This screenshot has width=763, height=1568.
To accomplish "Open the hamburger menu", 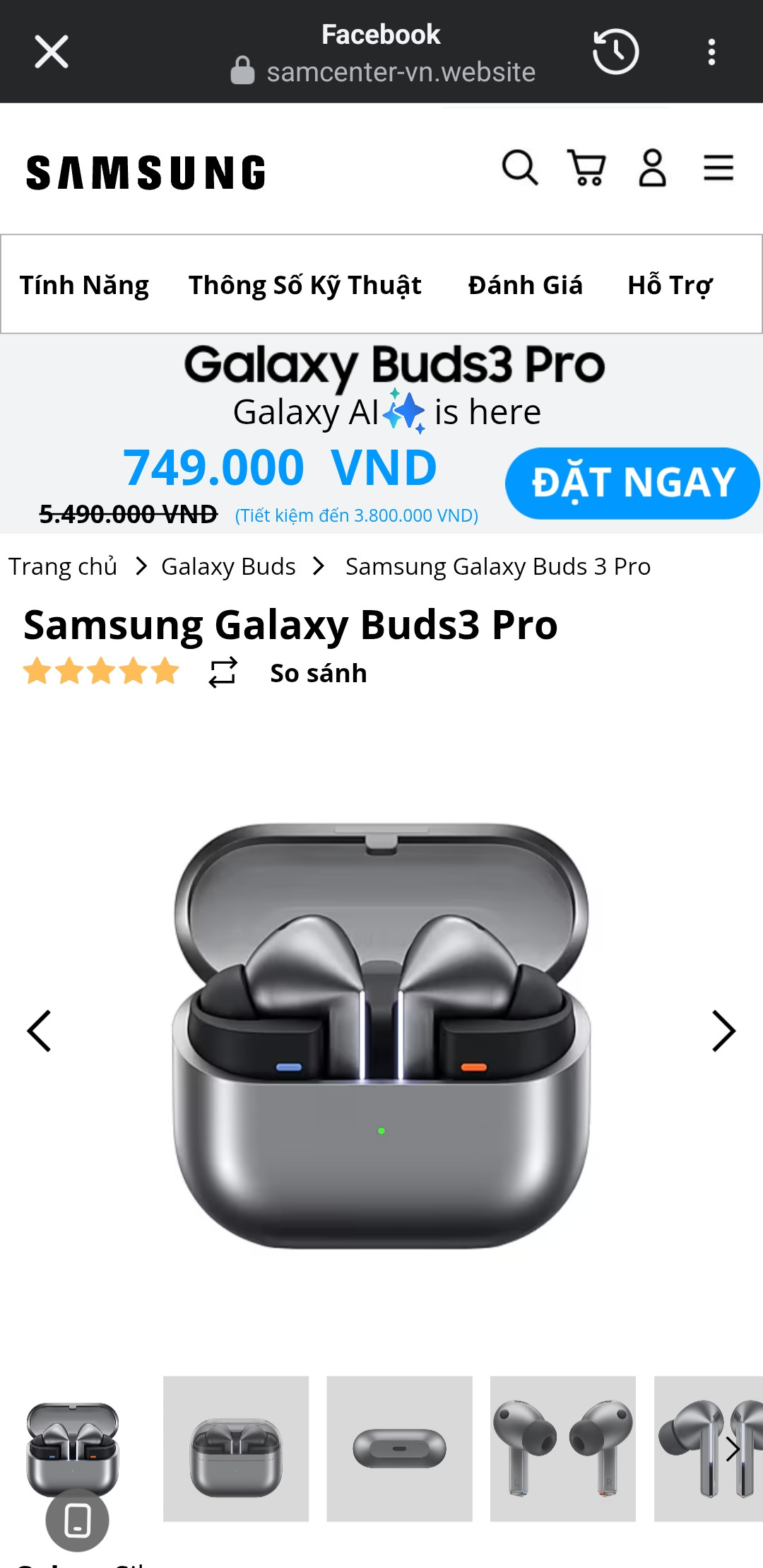I will pyautogui.click(x=718, y=168).
